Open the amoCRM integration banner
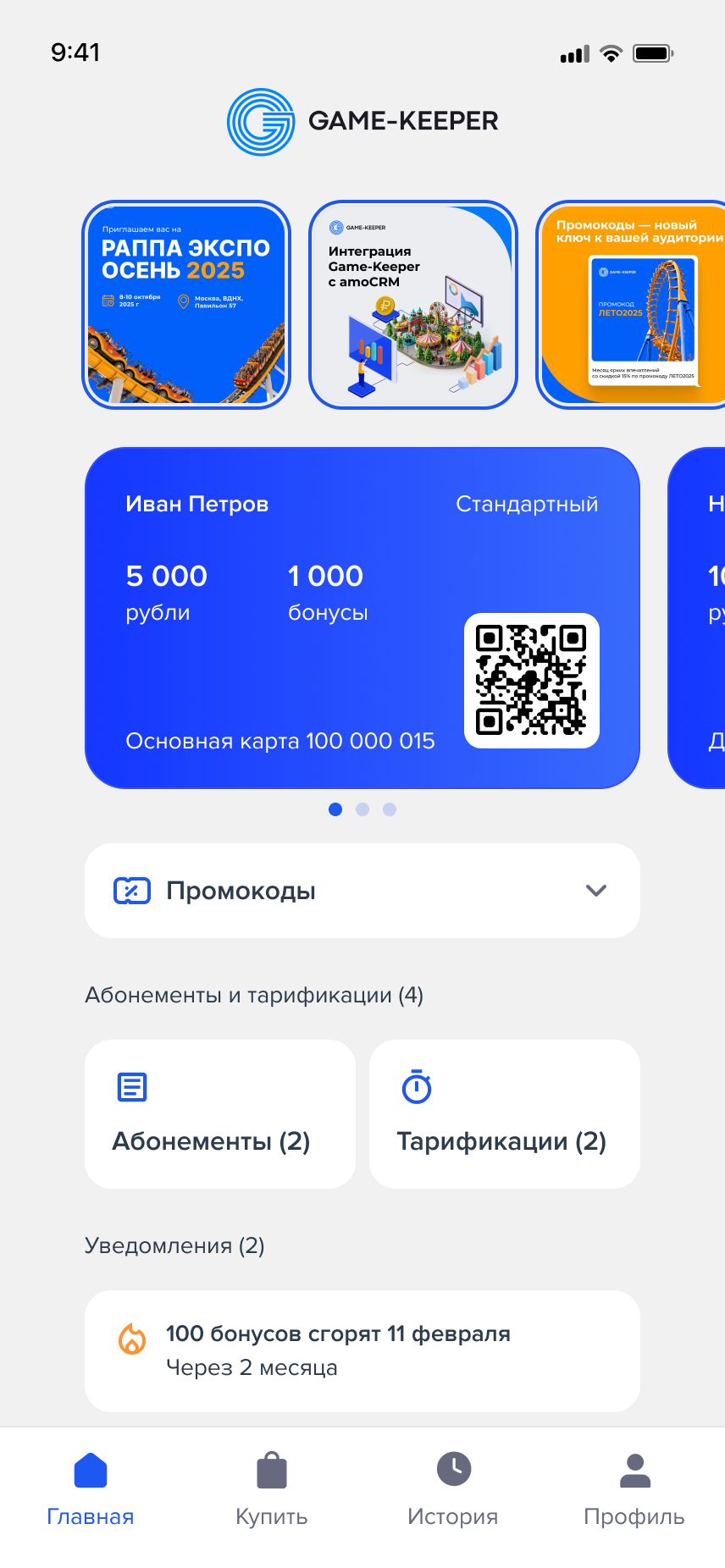 click(x=413, y=305)
